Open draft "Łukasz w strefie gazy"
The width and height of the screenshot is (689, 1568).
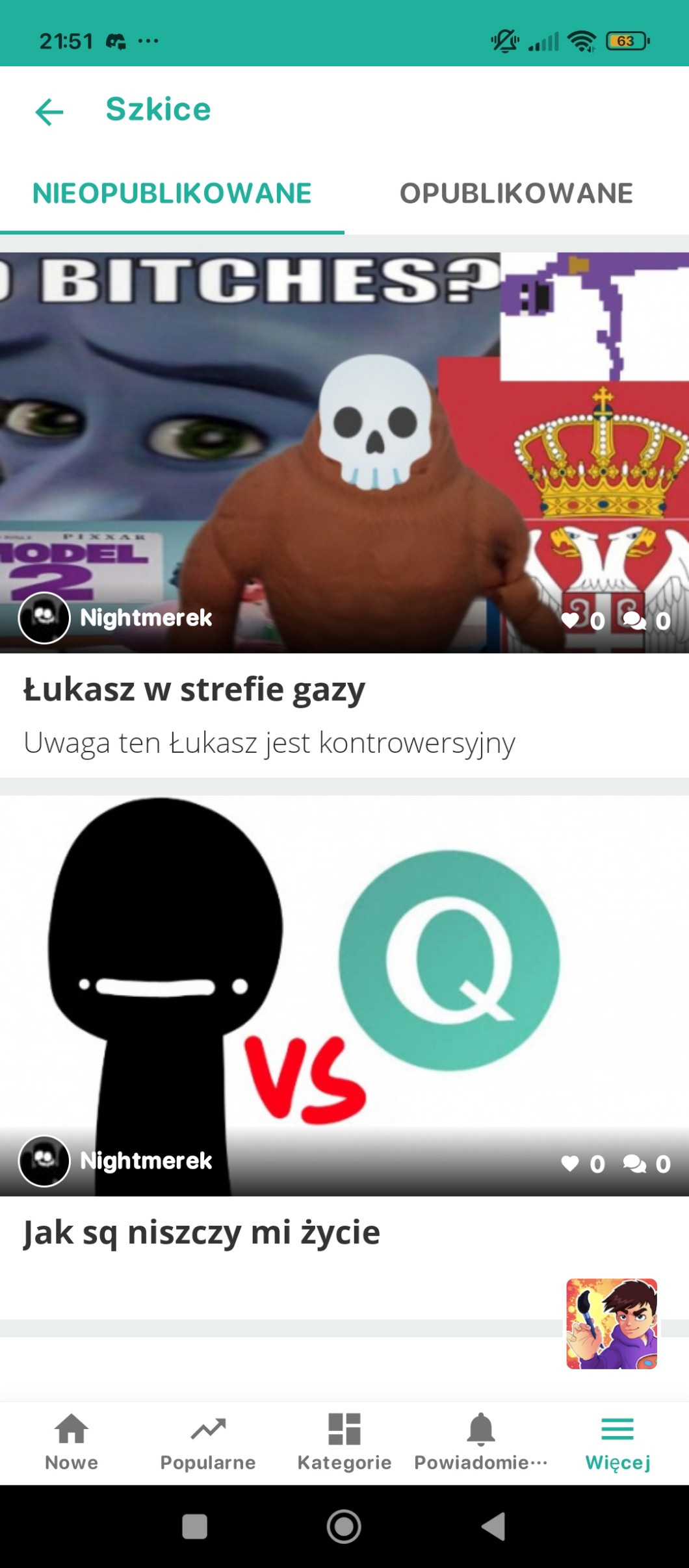(x=194, y=690)
